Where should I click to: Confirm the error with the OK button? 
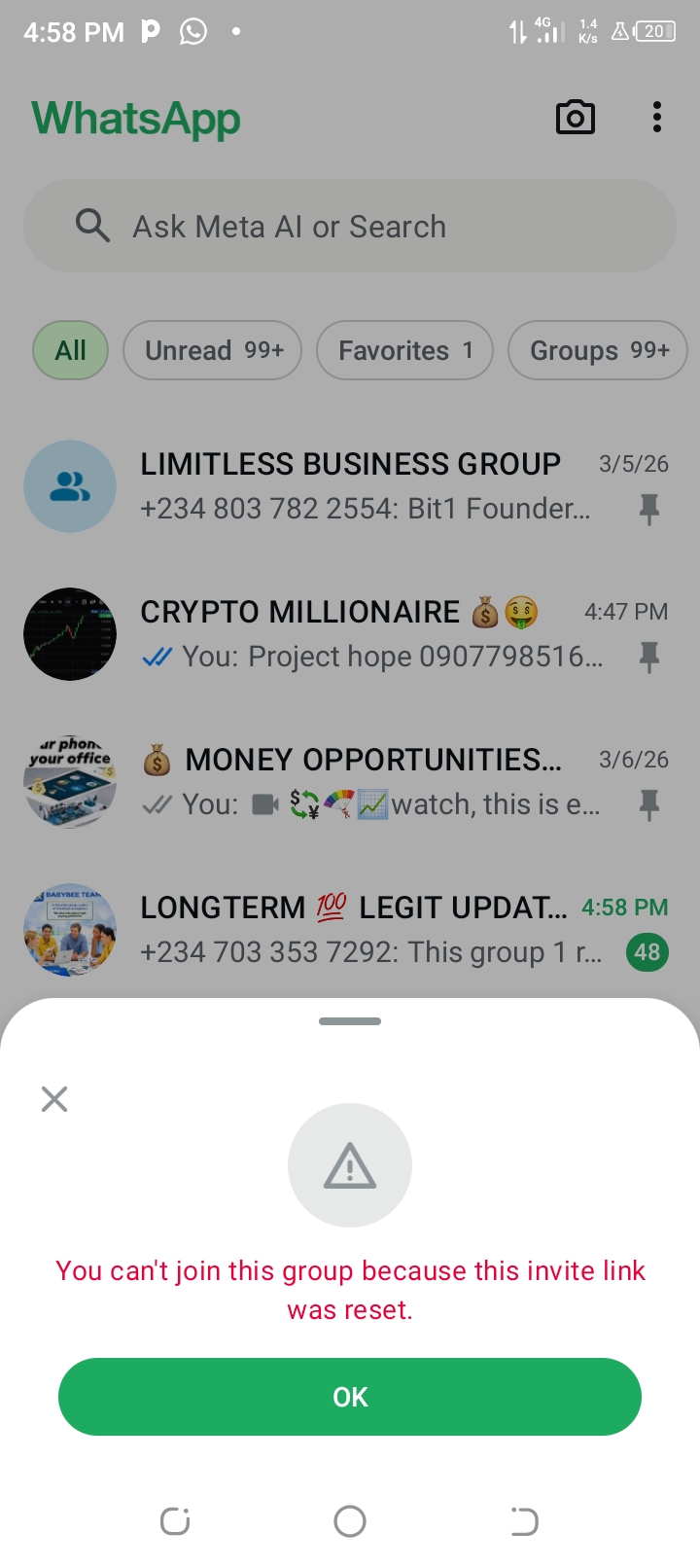(x=350, y=1397)
